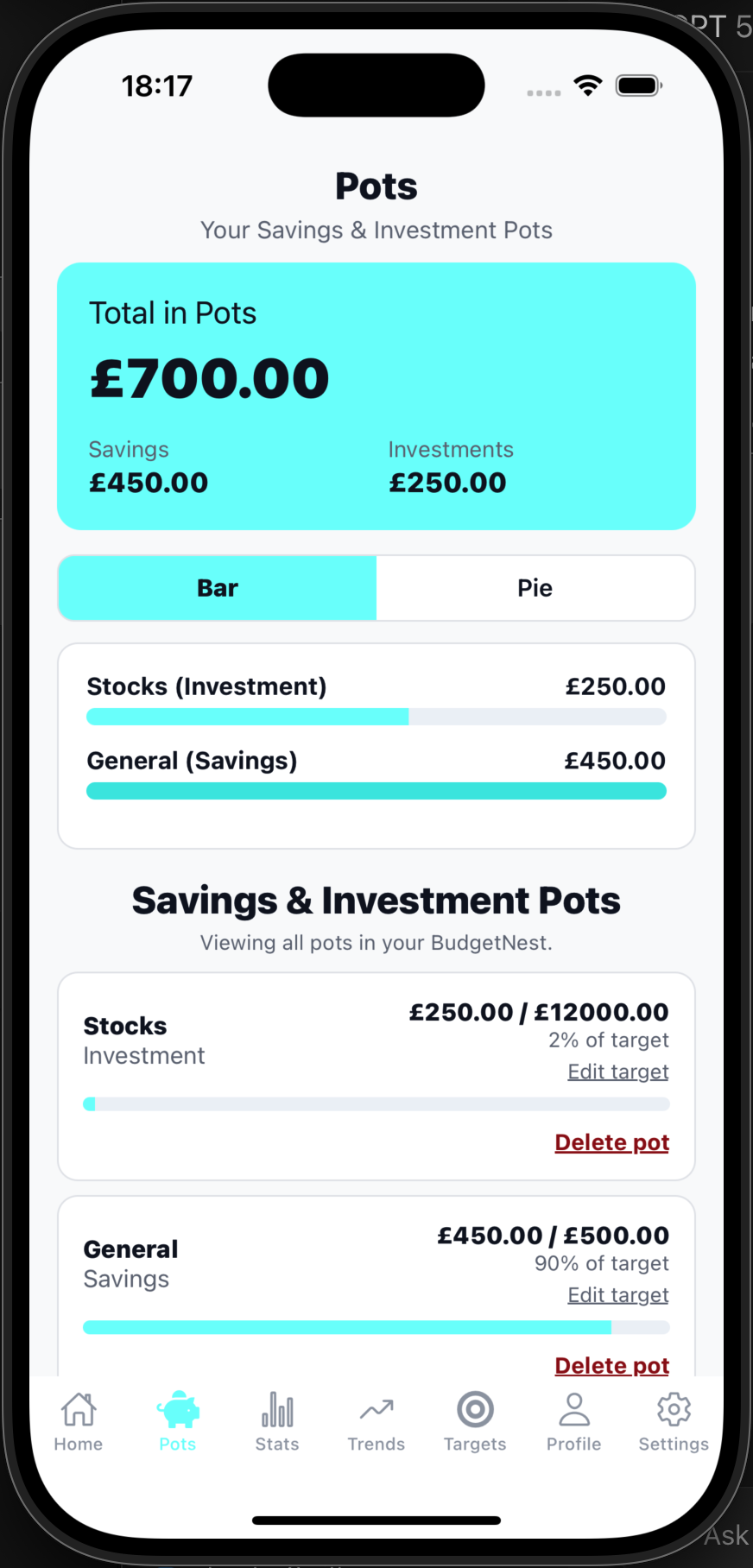The height and width of the screenshot is (1568, 753).
Task: Select the Total in Pots summary card
Action: (x=376, y=395)
